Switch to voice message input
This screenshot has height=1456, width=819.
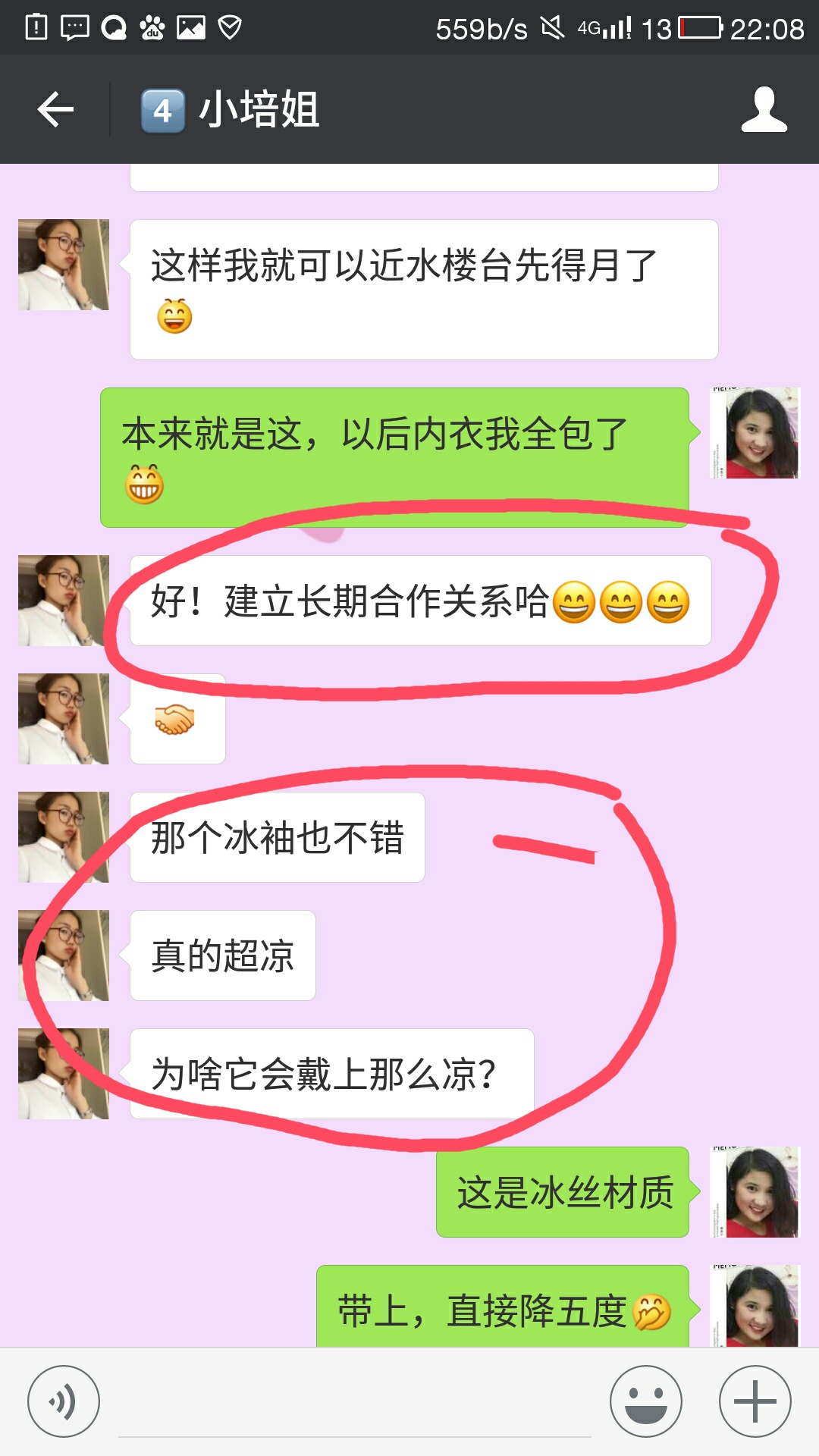coord(64,1401)
